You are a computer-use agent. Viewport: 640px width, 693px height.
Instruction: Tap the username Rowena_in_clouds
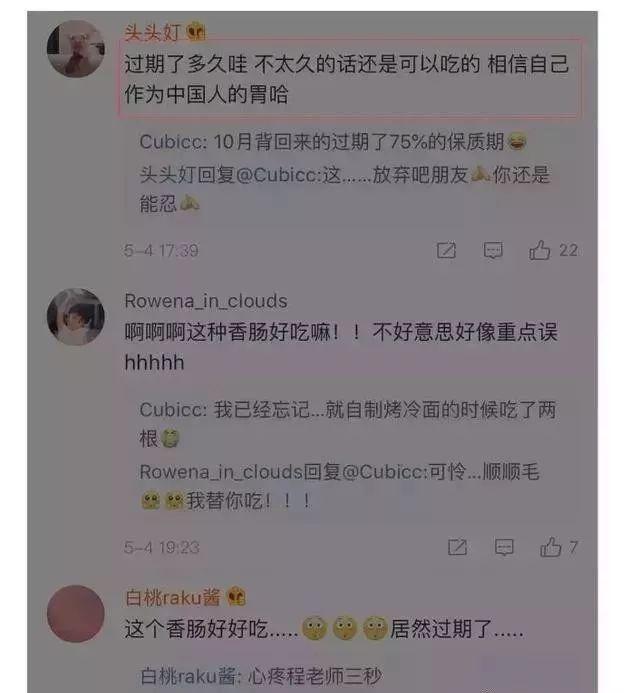pyautogui.click(x=205, y=301)
